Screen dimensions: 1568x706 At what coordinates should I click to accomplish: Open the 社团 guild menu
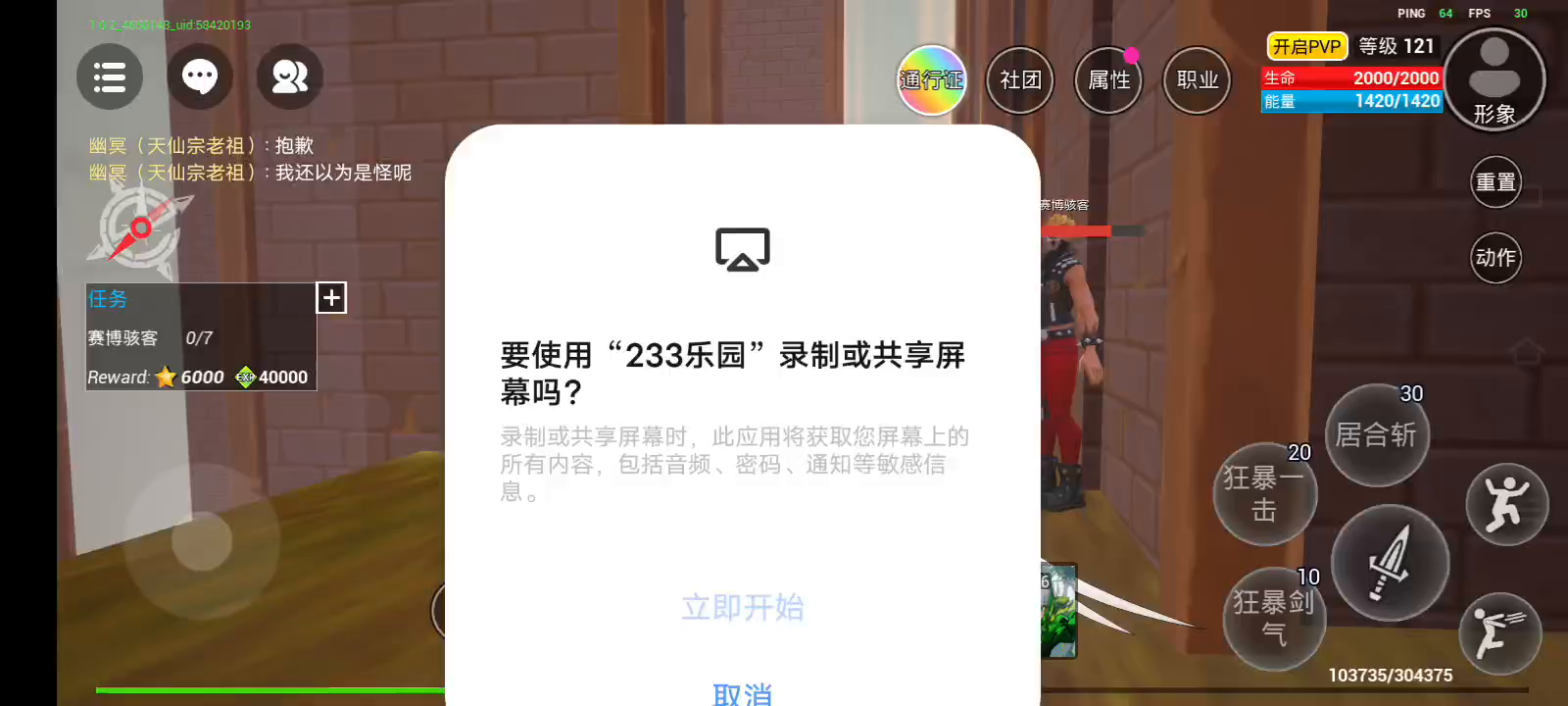pyautogui.click(x=1020, y=80)
